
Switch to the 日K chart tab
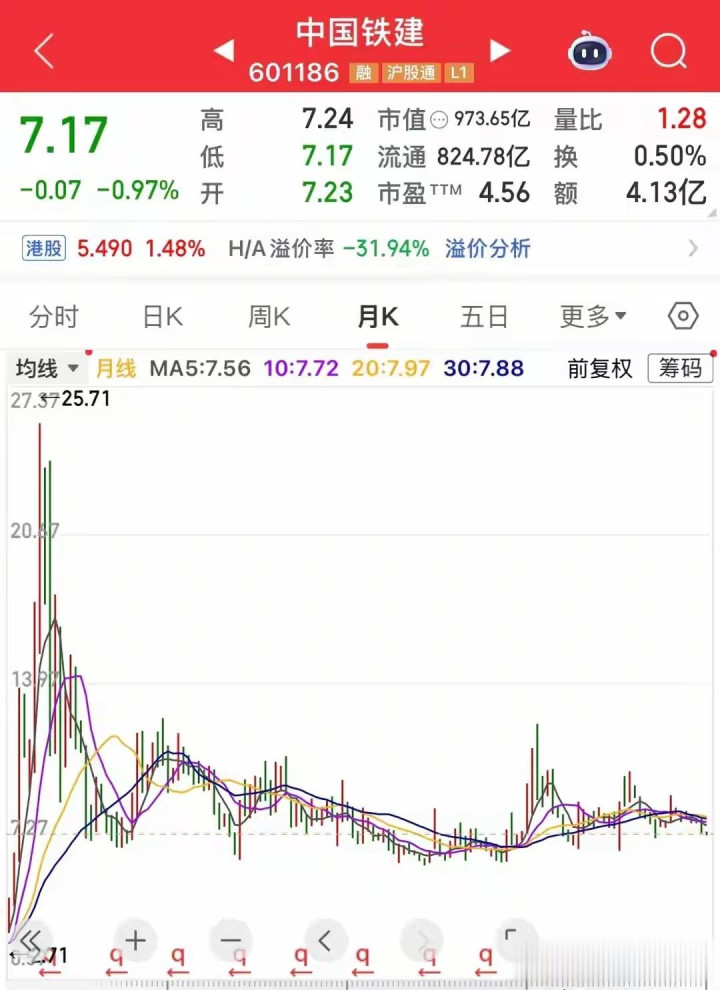[162, 317]
